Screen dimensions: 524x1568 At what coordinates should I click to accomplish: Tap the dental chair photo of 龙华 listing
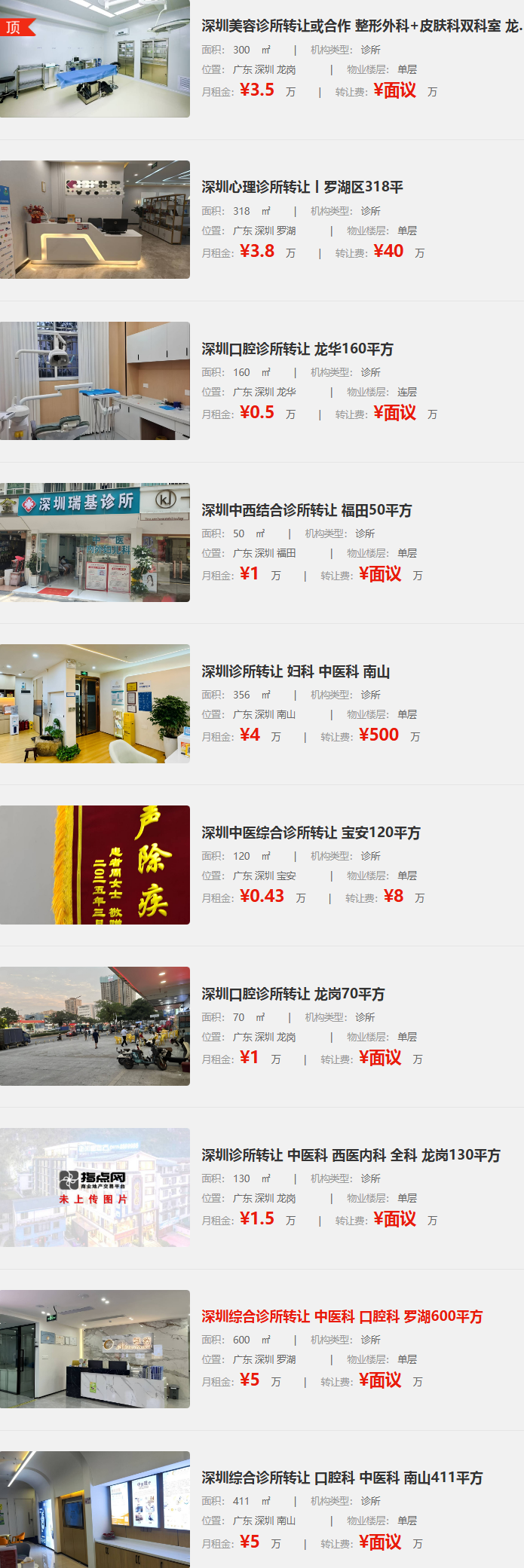point(95,381)
